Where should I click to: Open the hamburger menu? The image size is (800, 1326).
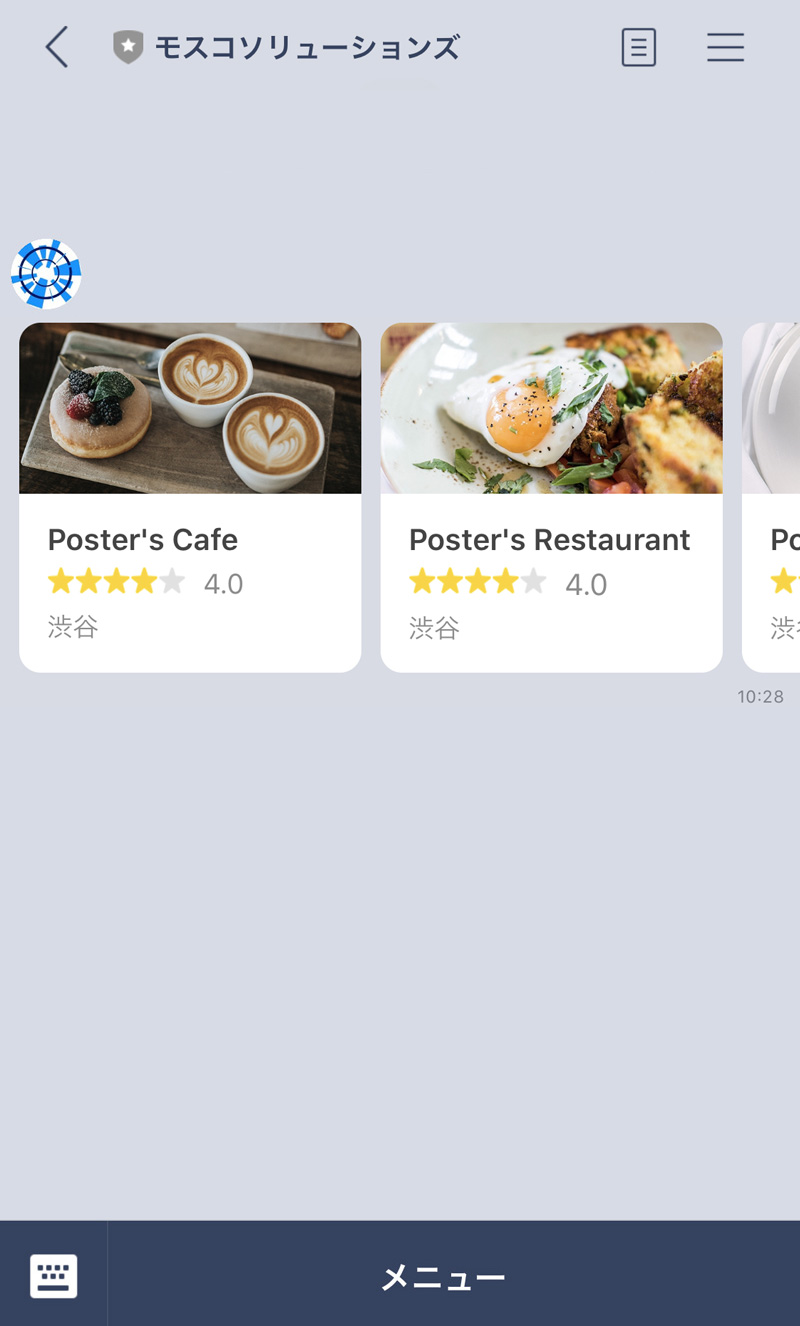coord(725,47)
